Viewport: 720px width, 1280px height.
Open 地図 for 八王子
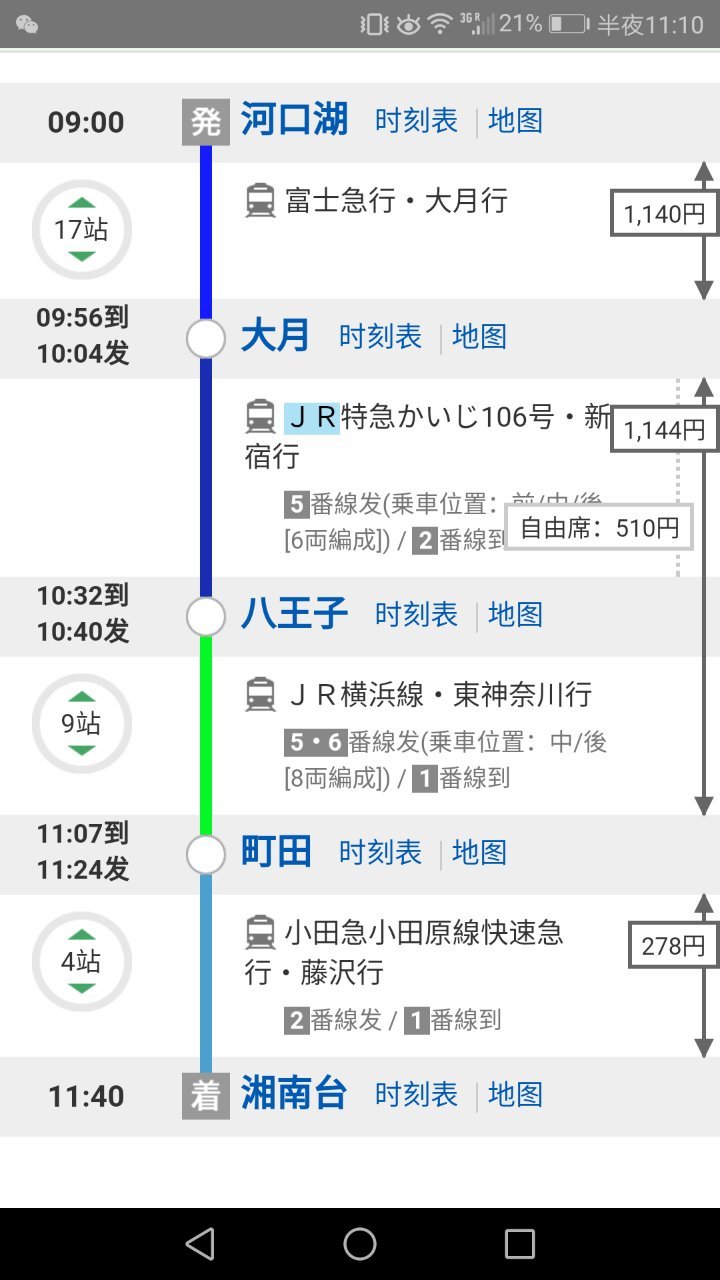[515, 614]
